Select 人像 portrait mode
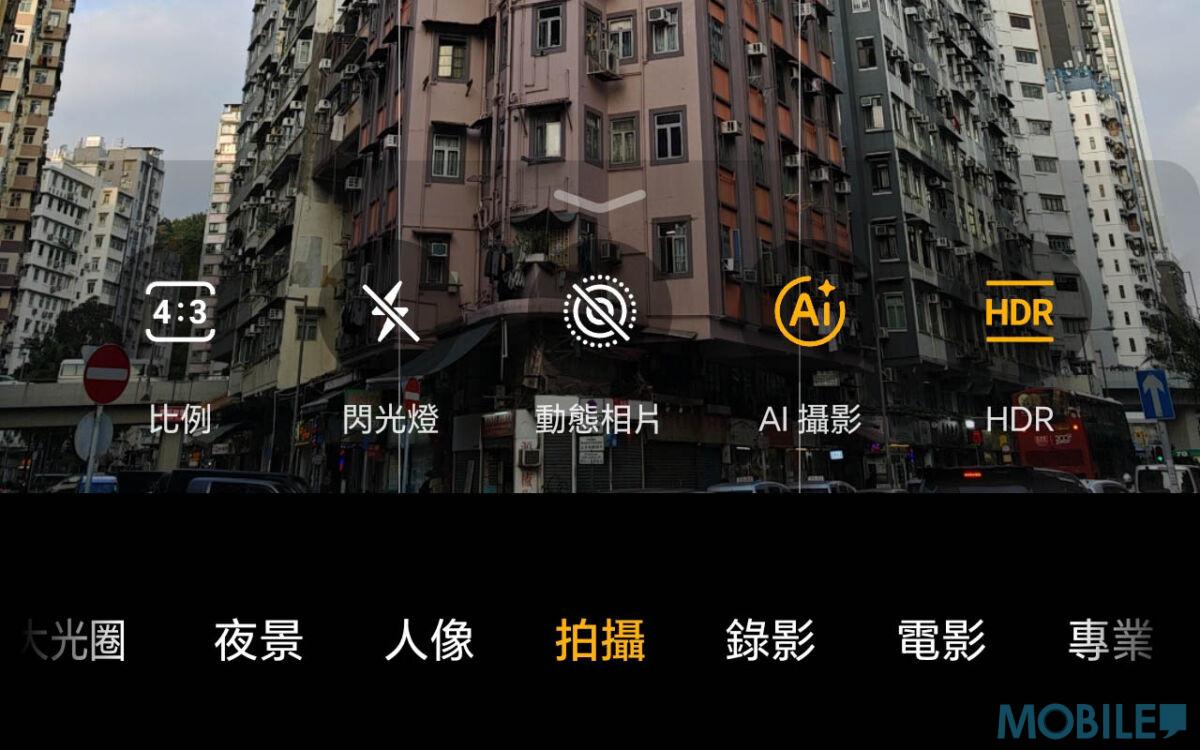1200x750 pixels. click(x=429, y=641)
